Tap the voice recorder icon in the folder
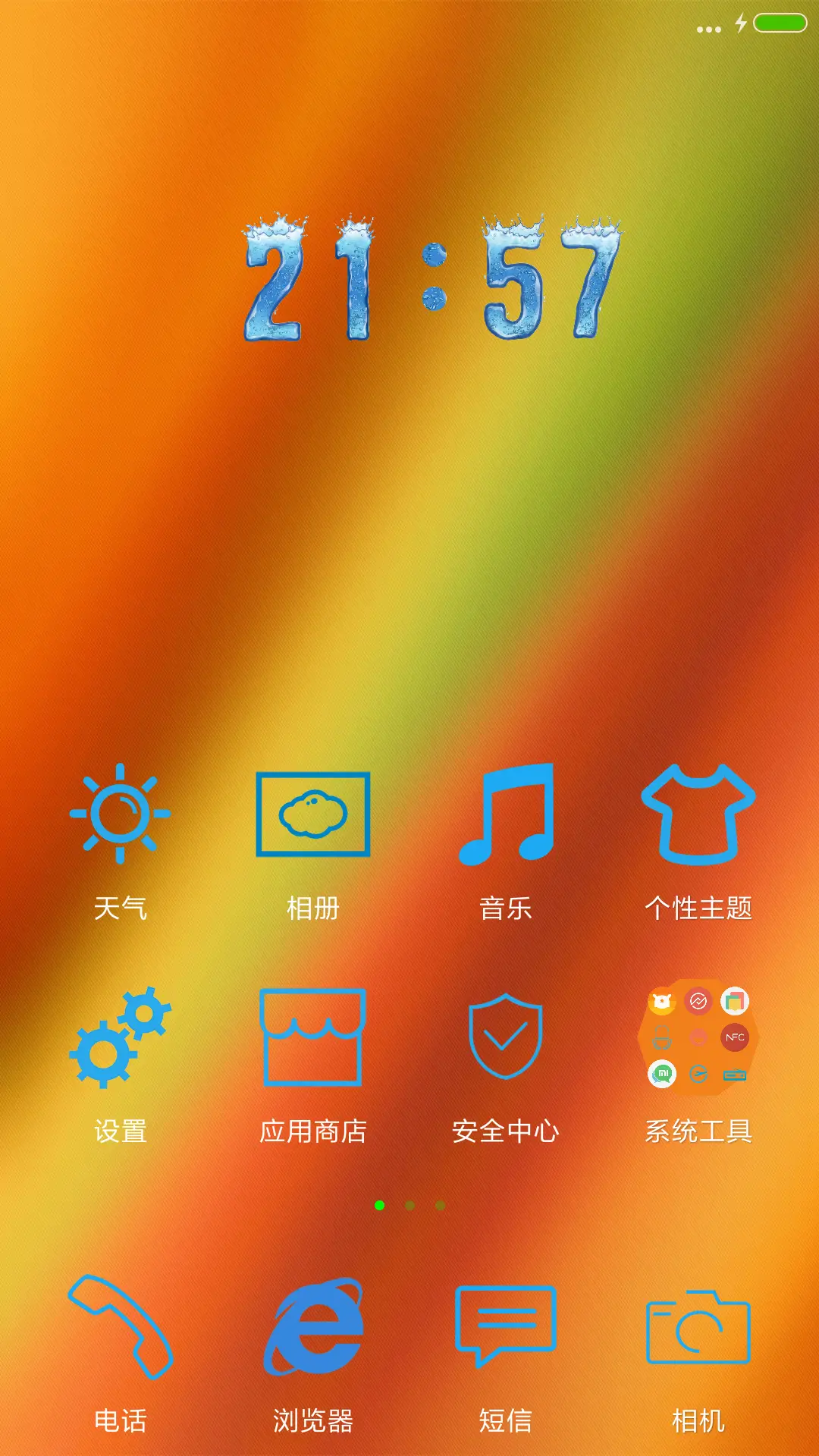 [661, 1037]
